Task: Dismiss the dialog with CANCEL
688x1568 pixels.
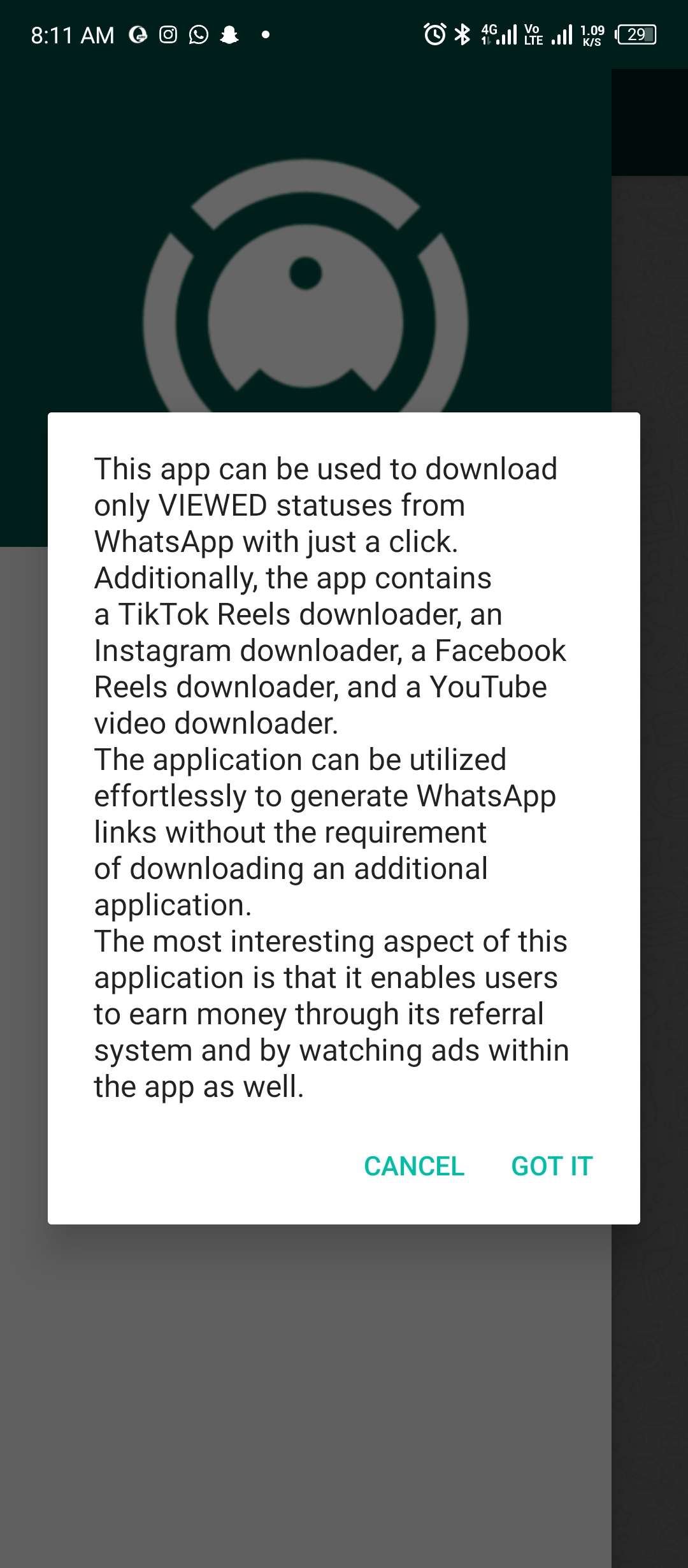Action: (414, 1166)
